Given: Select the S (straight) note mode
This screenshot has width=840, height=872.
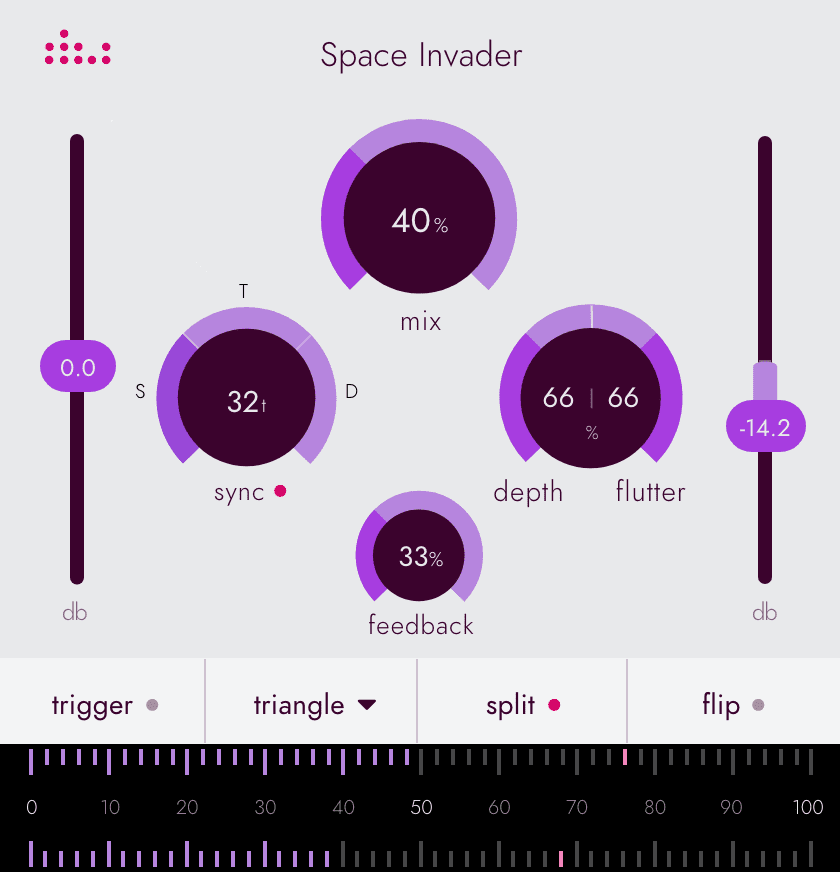Looking at the screenshot, I should pyautogui.click(x=140, y=392).
